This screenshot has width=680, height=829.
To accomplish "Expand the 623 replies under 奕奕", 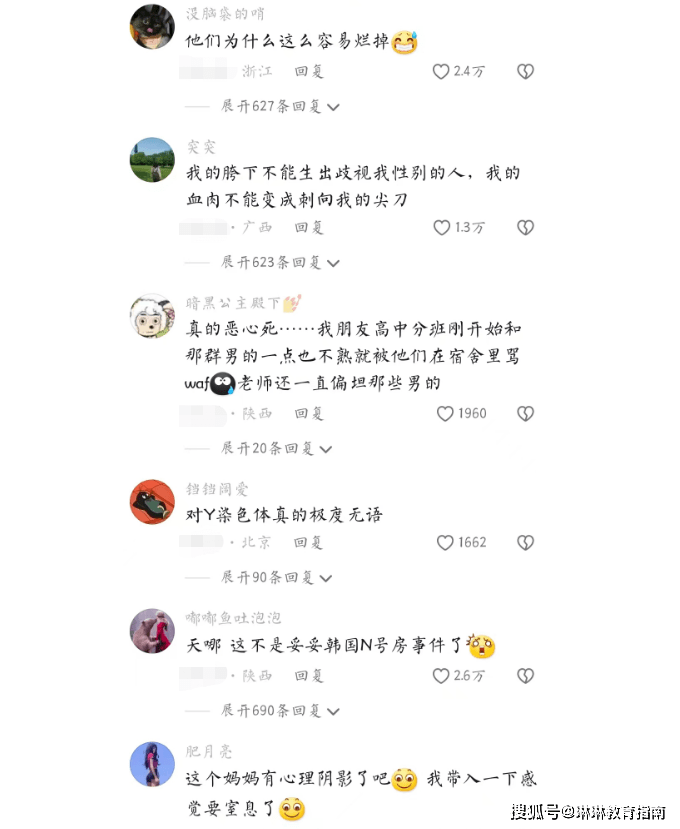I will 279,262.
